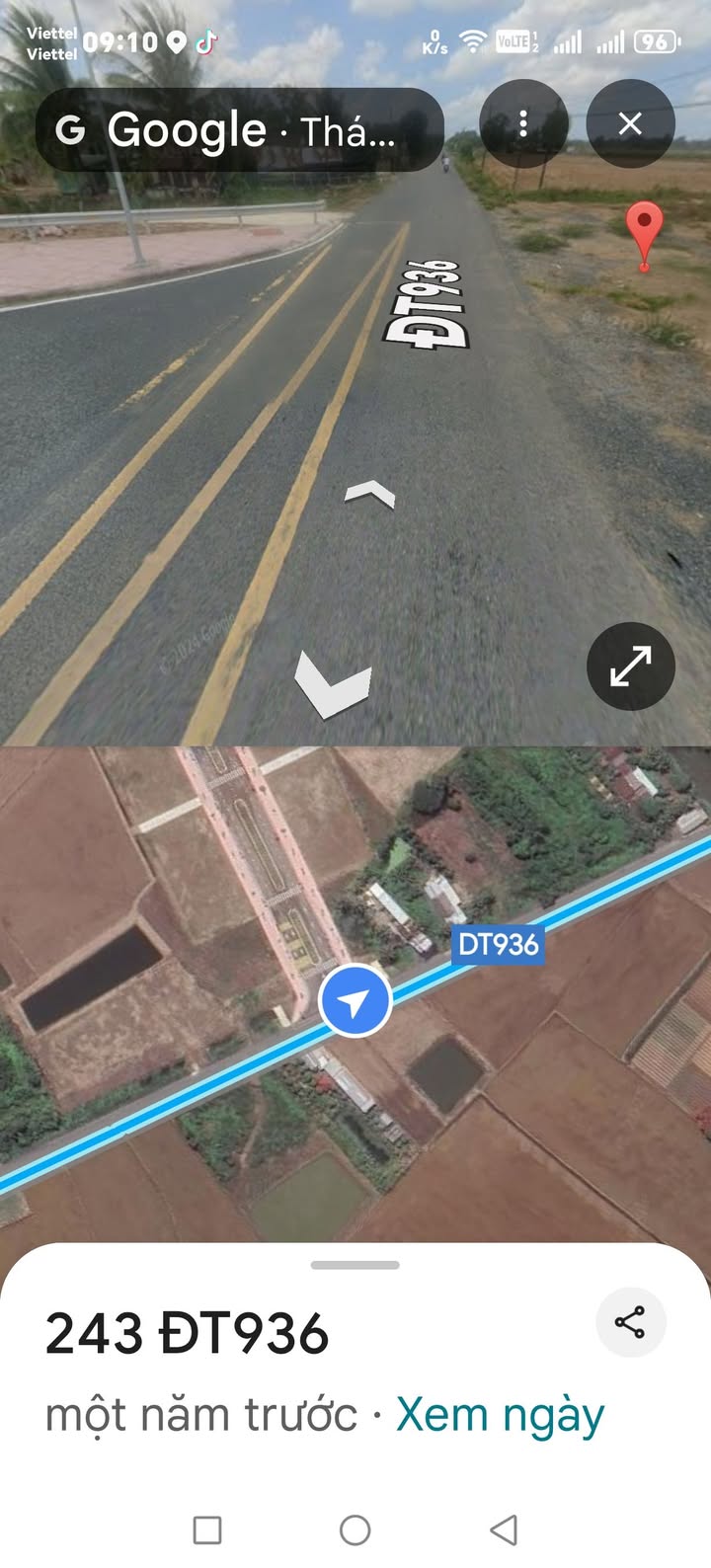Share the 243 ĐT936 location
The image size is (711, 1568).
[630, 1322]
